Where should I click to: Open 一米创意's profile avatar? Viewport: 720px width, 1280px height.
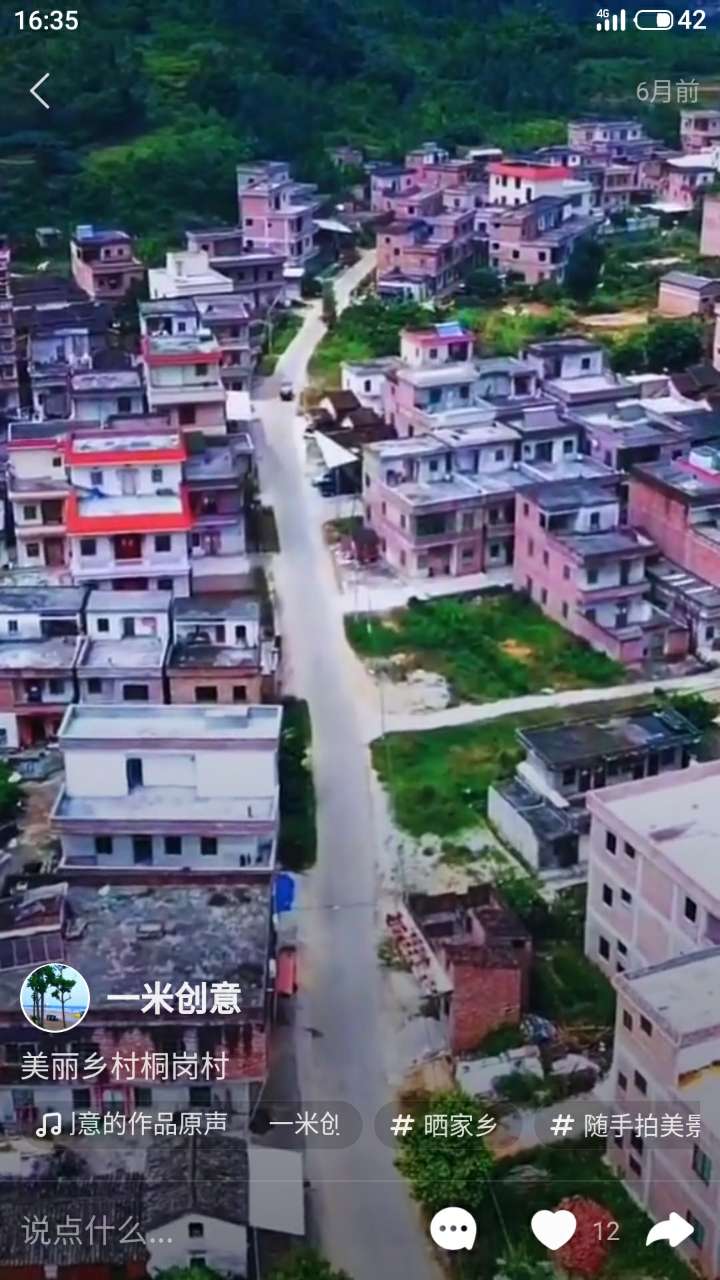(x=54, y=997)
